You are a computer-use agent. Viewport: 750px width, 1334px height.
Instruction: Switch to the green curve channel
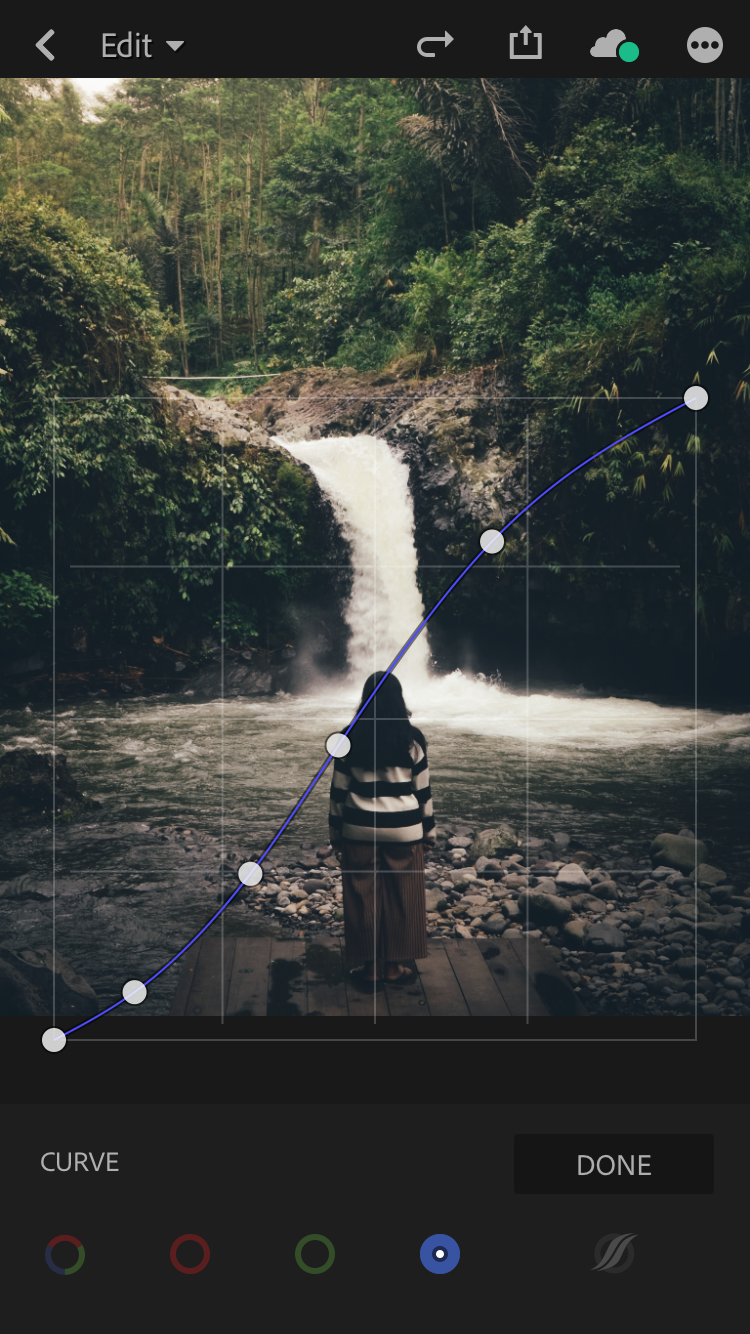[x=314, y=1254]
